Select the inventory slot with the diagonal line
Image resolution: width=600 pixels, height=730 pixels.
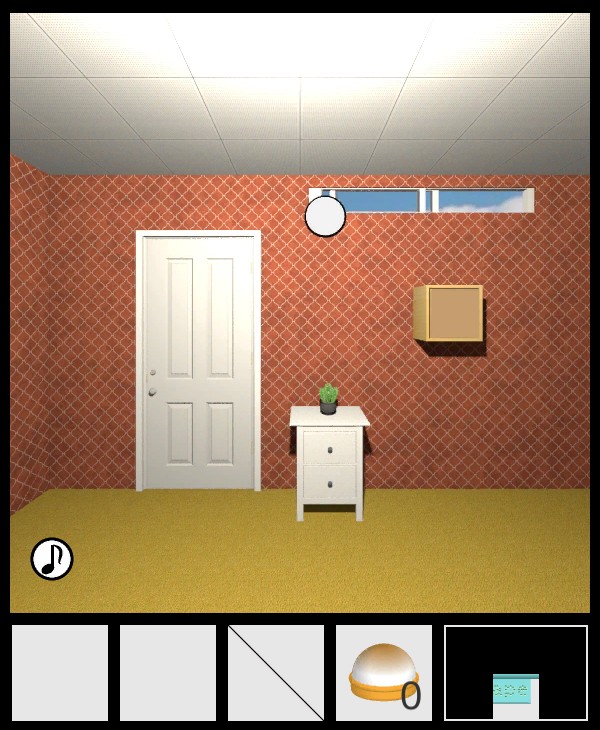coord(276,672)
